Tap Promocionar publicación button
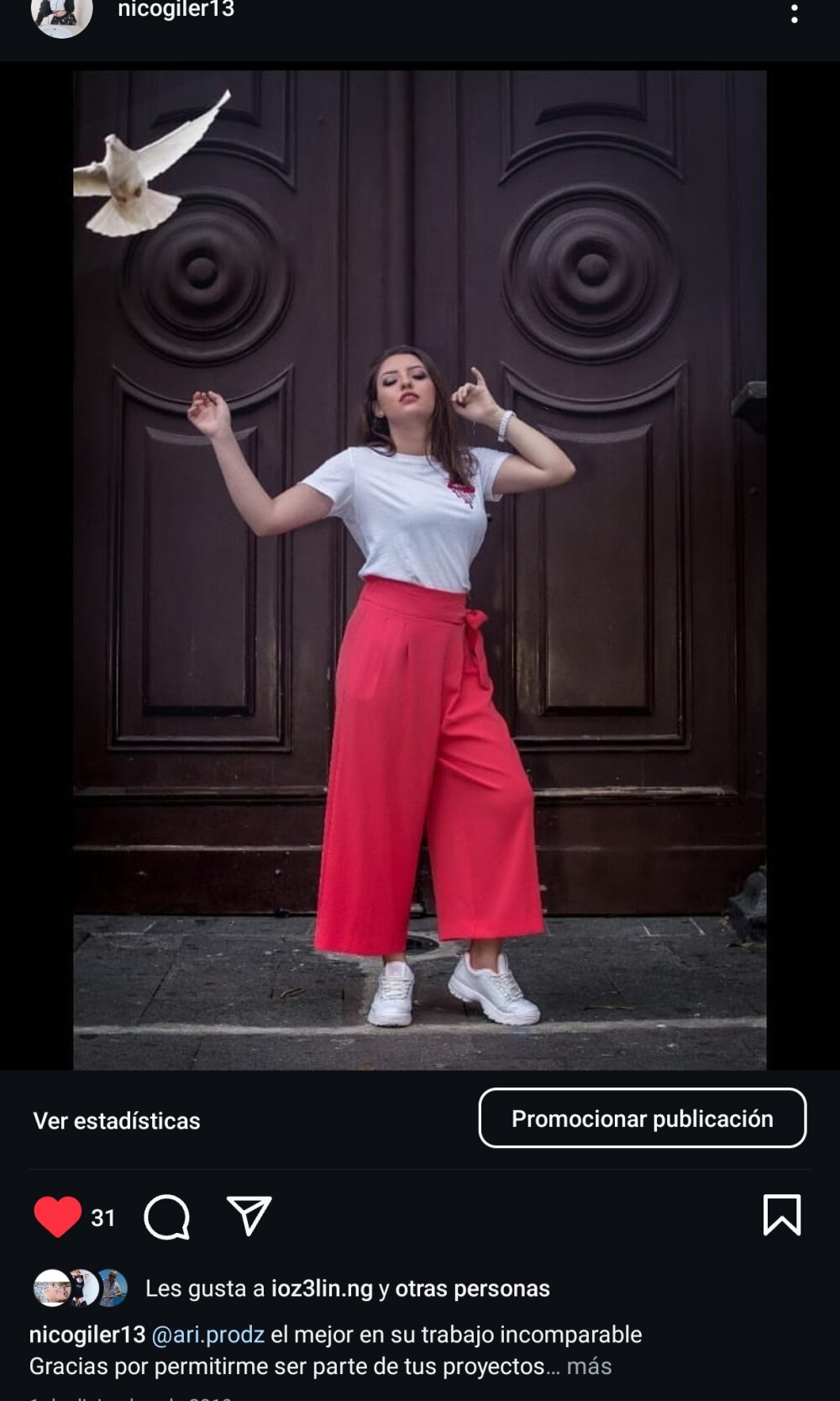This screenshot has width=840, height=1401. (642, 1119)
